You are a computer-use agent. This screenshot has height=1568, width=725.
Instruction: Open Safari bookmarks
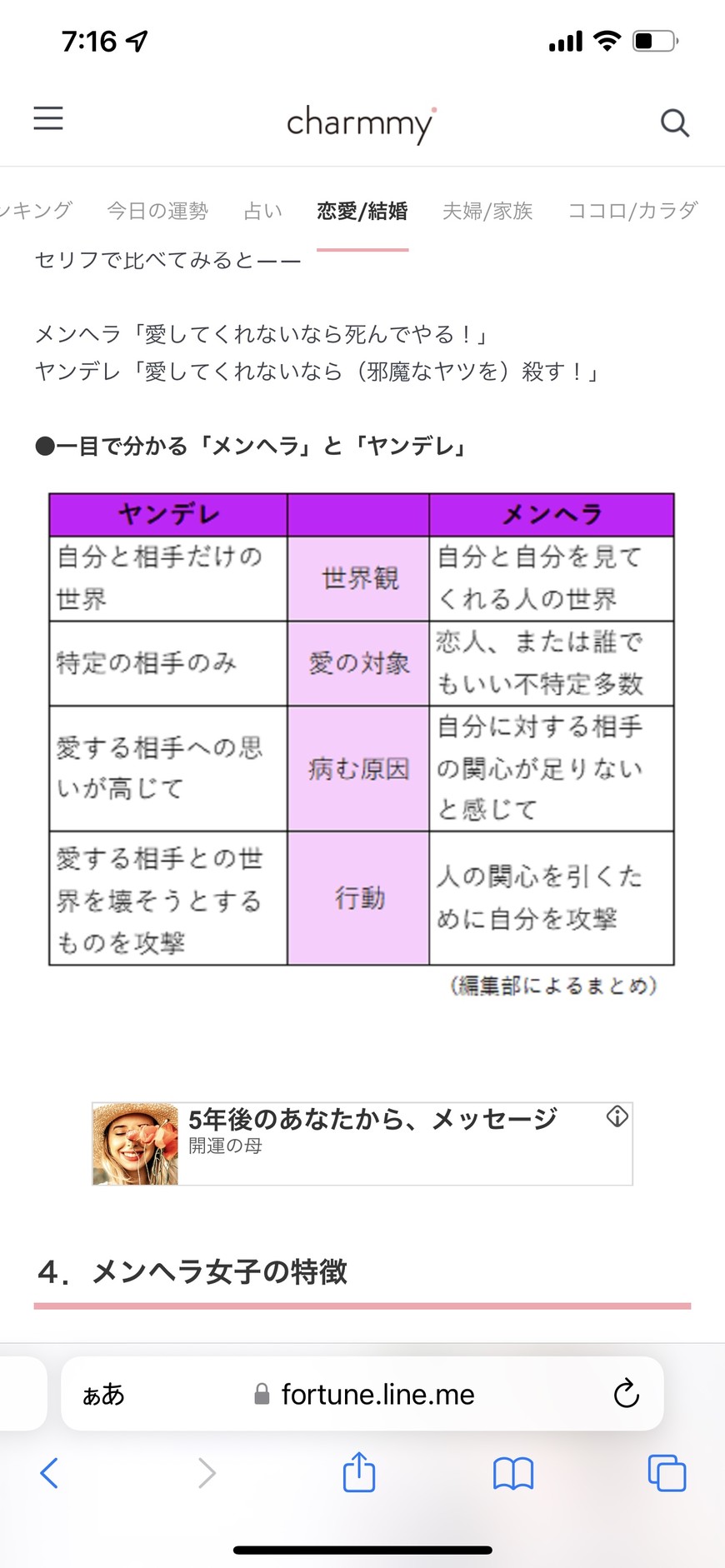(x=513, y=1473)
